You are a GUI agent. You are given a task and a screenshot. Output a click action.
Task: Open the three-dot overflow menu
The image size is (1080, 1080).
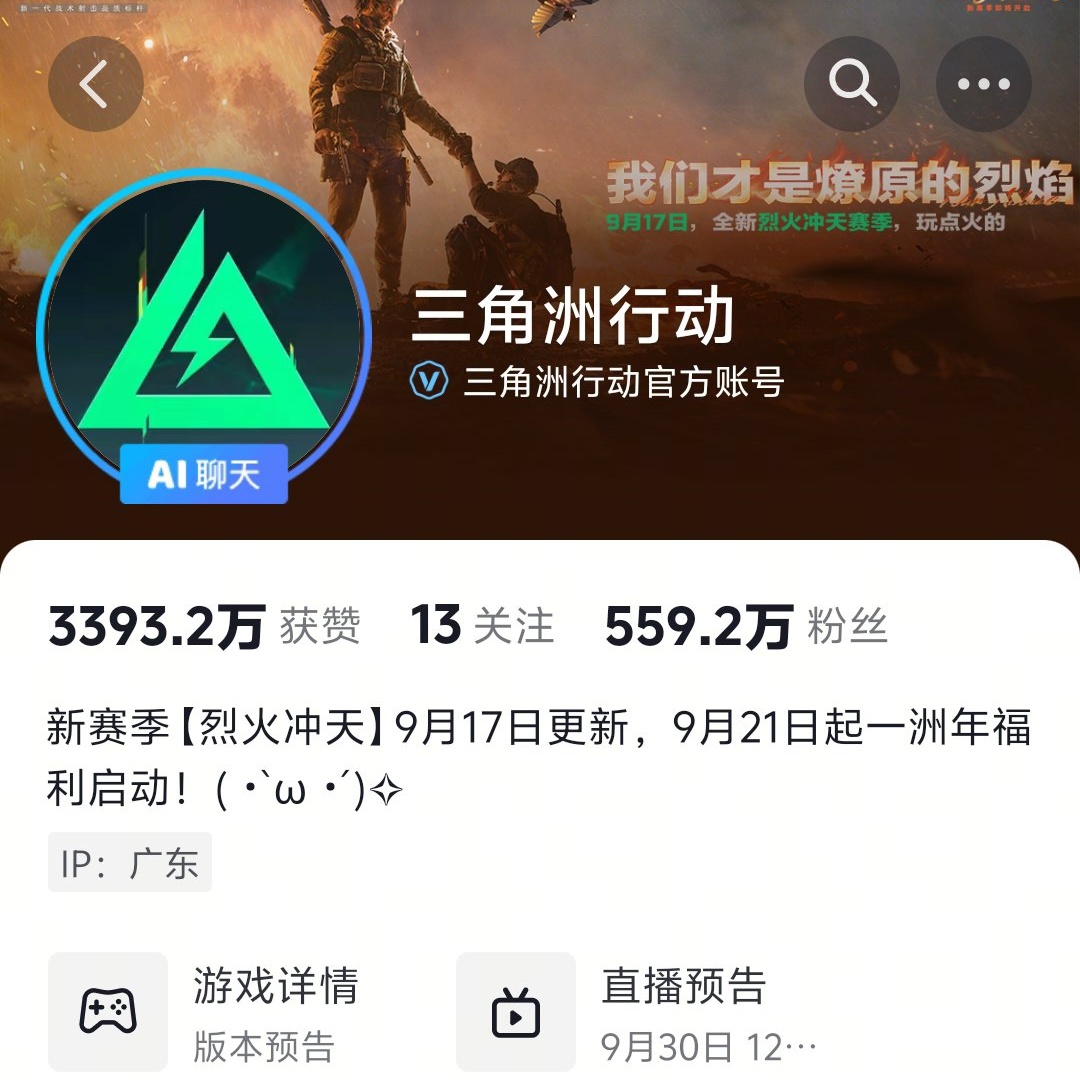point(984,85)
